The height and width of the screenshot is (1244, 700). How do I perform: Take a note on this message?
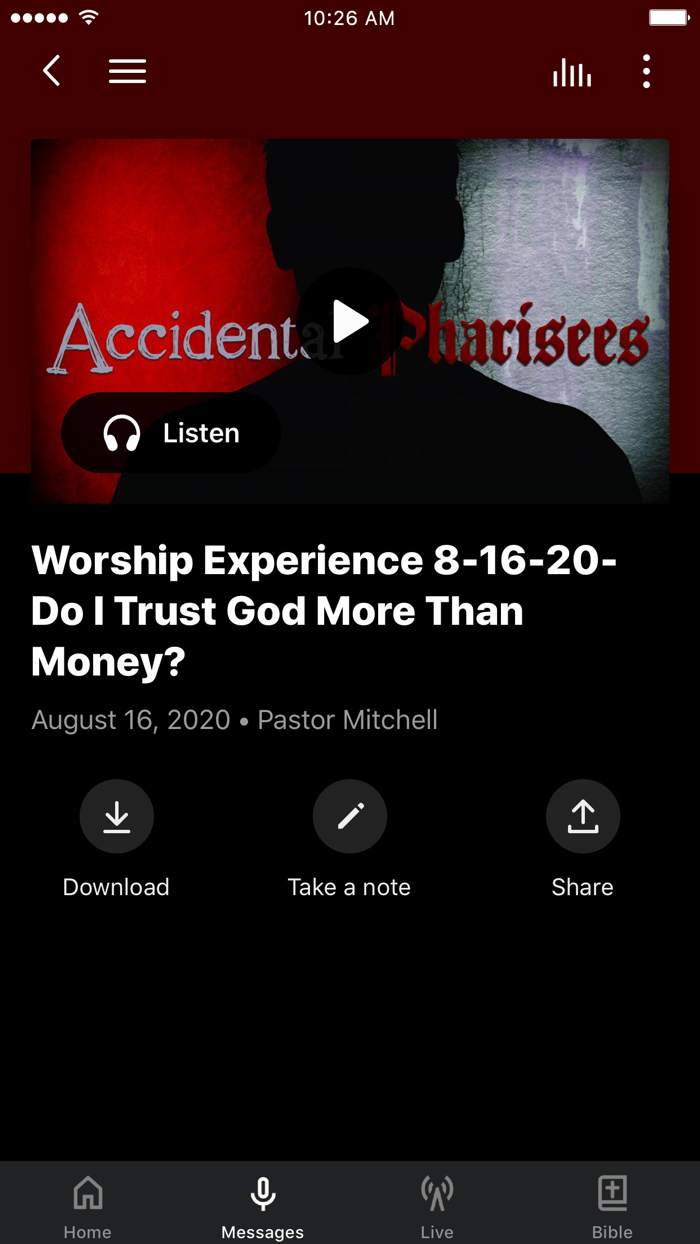pos(349,817)
